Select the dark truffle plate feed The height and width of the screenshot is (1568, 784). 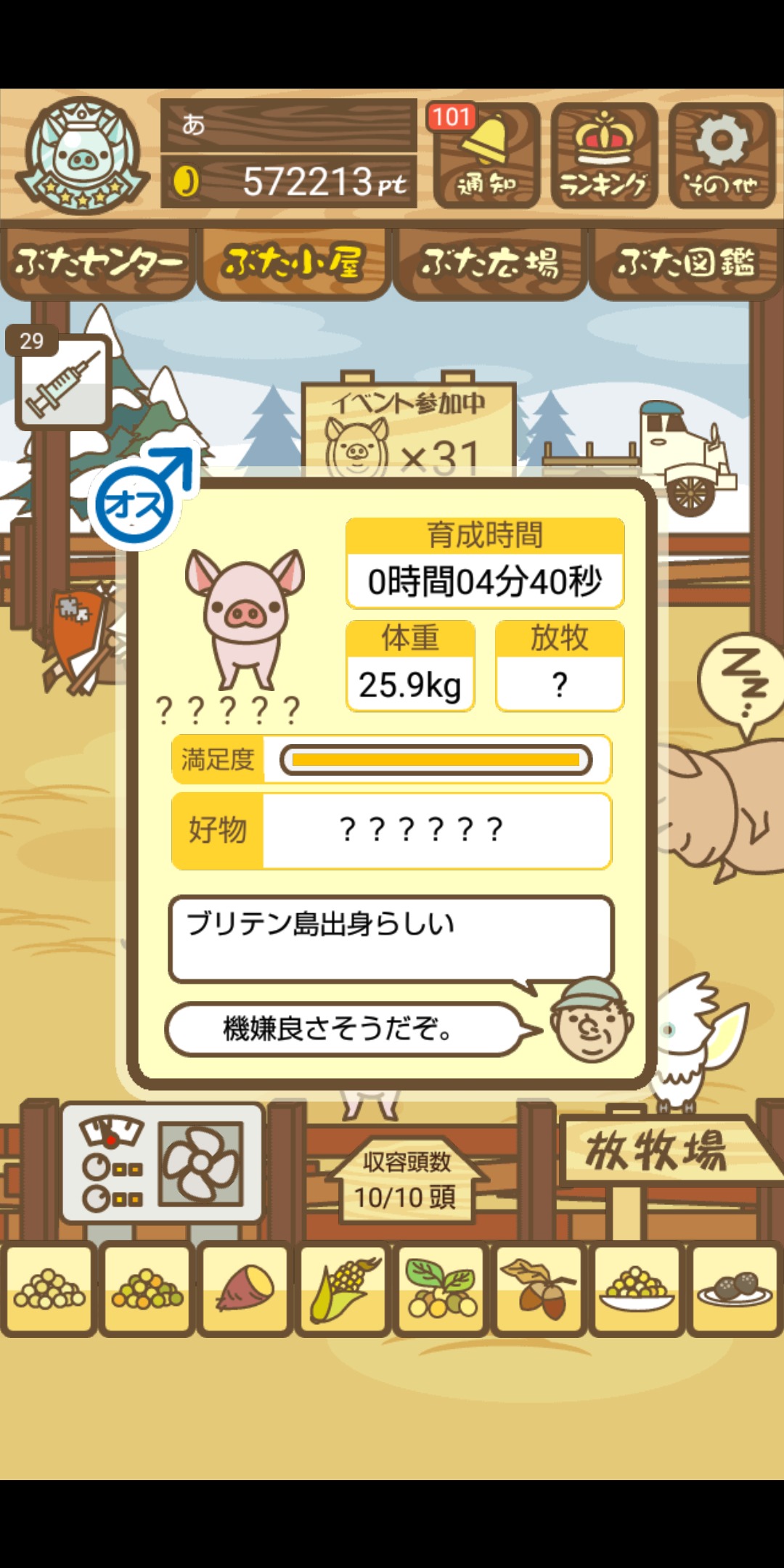tap(734, 1290)
